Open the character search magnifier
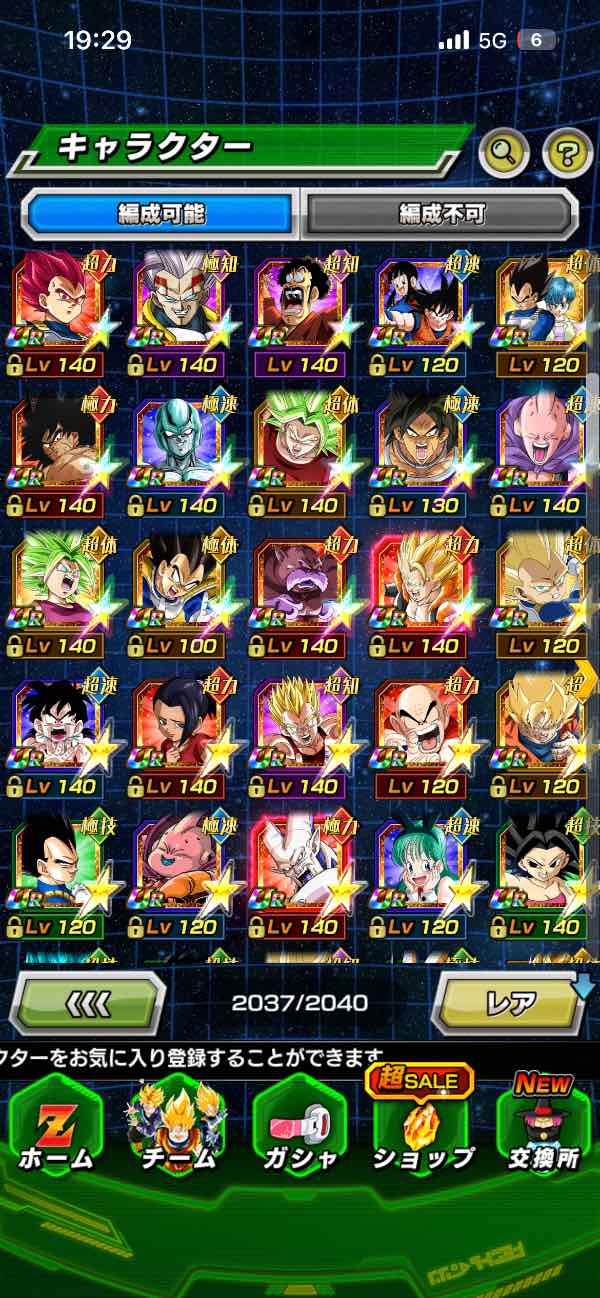 pos(504,153)
